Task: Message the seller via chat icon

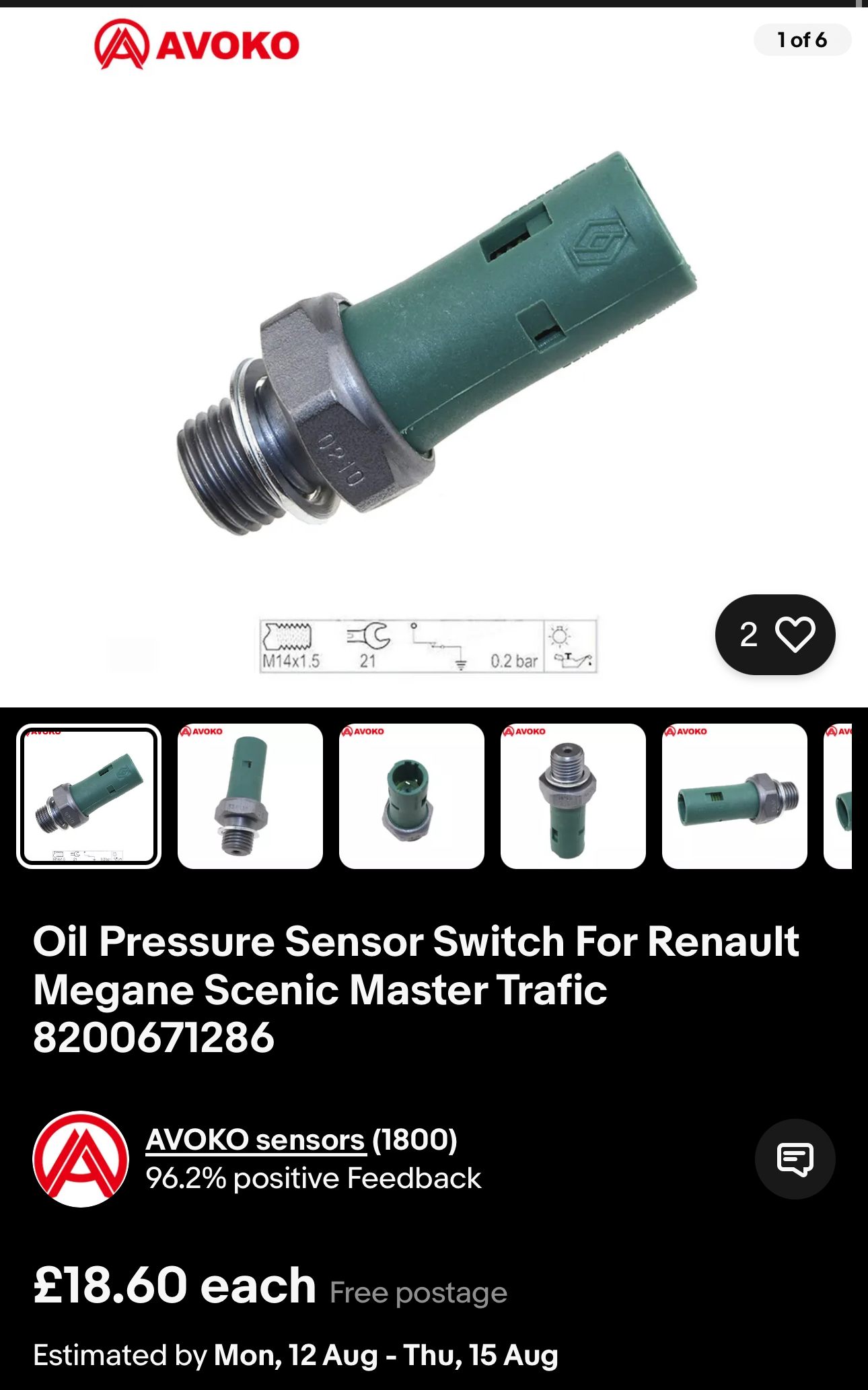Action: pos(795,1159)
